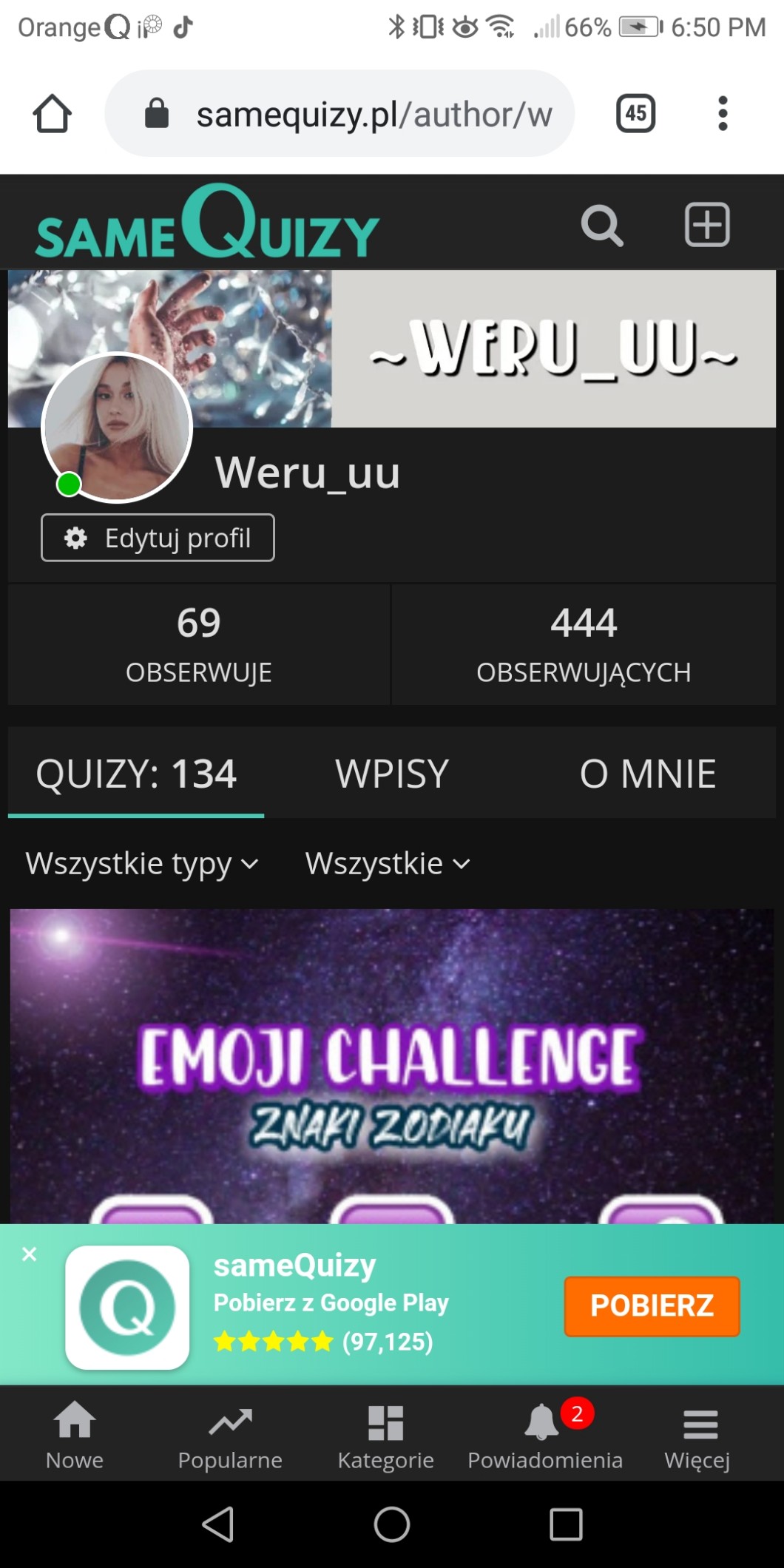The height and width of the screenshot is (1568, 784).
Task: View the 69 Obserwuje list
Action: [x=198, y=643]
